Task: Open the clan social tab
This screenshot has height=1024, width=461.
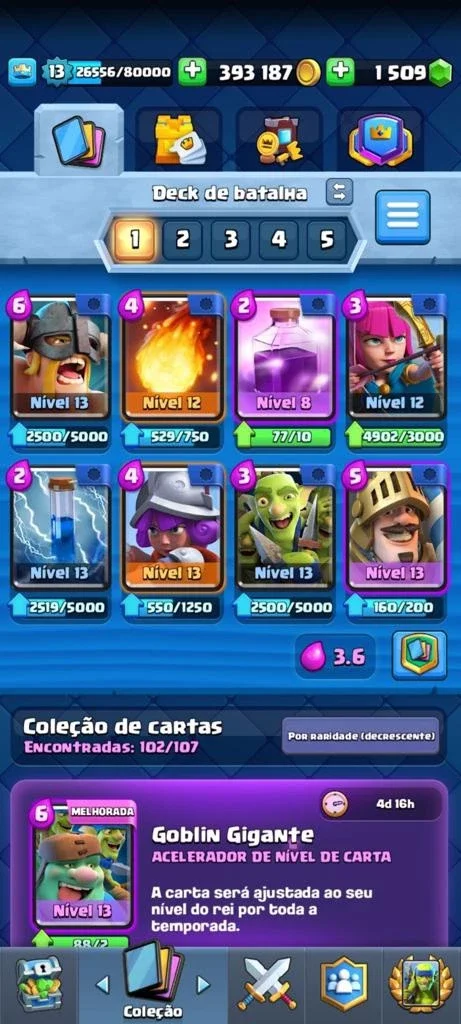Action: tap(343, 984)
